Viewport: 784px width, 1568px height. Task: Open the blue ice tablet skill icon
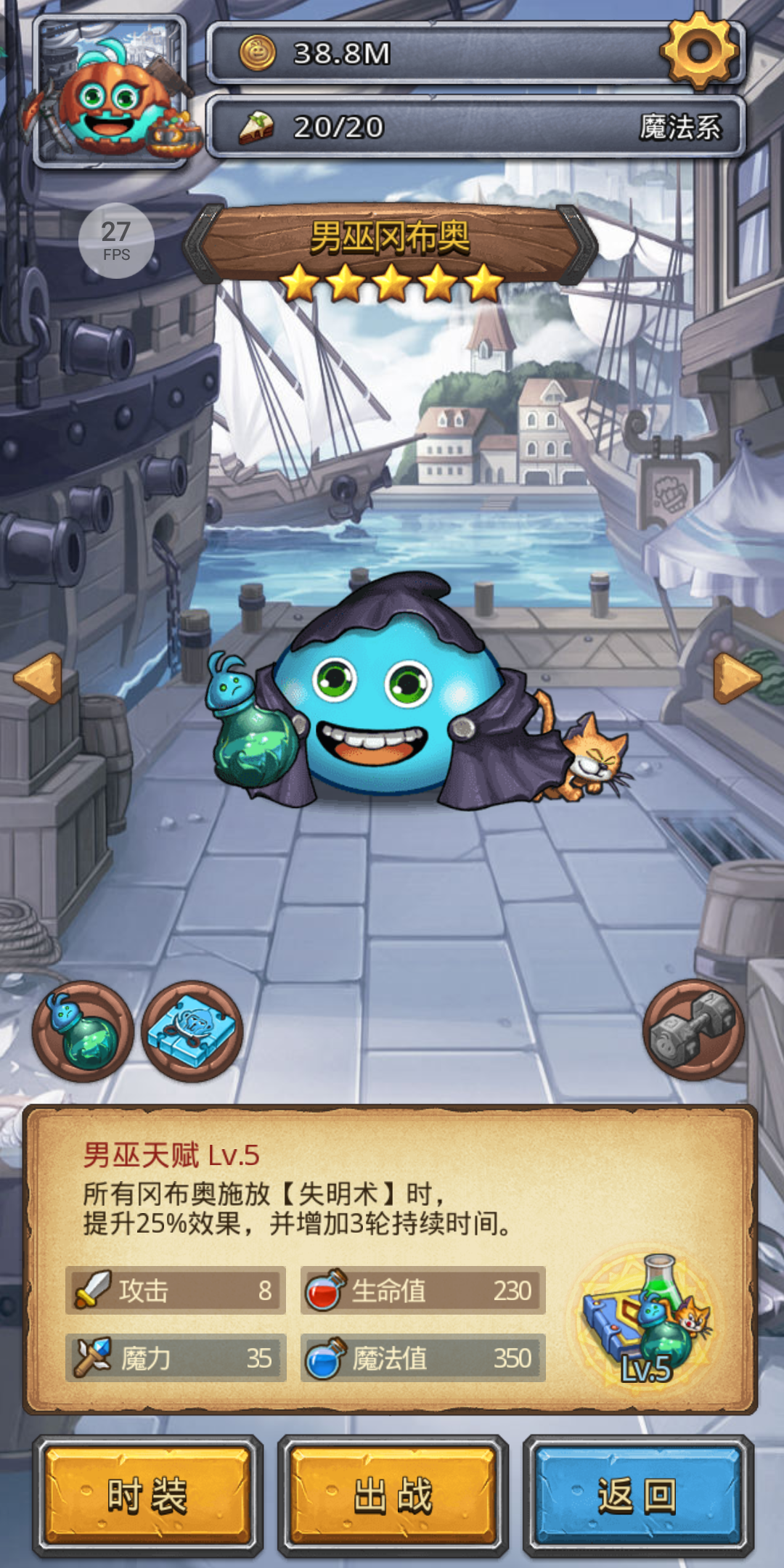click(x=192, y=1031)
